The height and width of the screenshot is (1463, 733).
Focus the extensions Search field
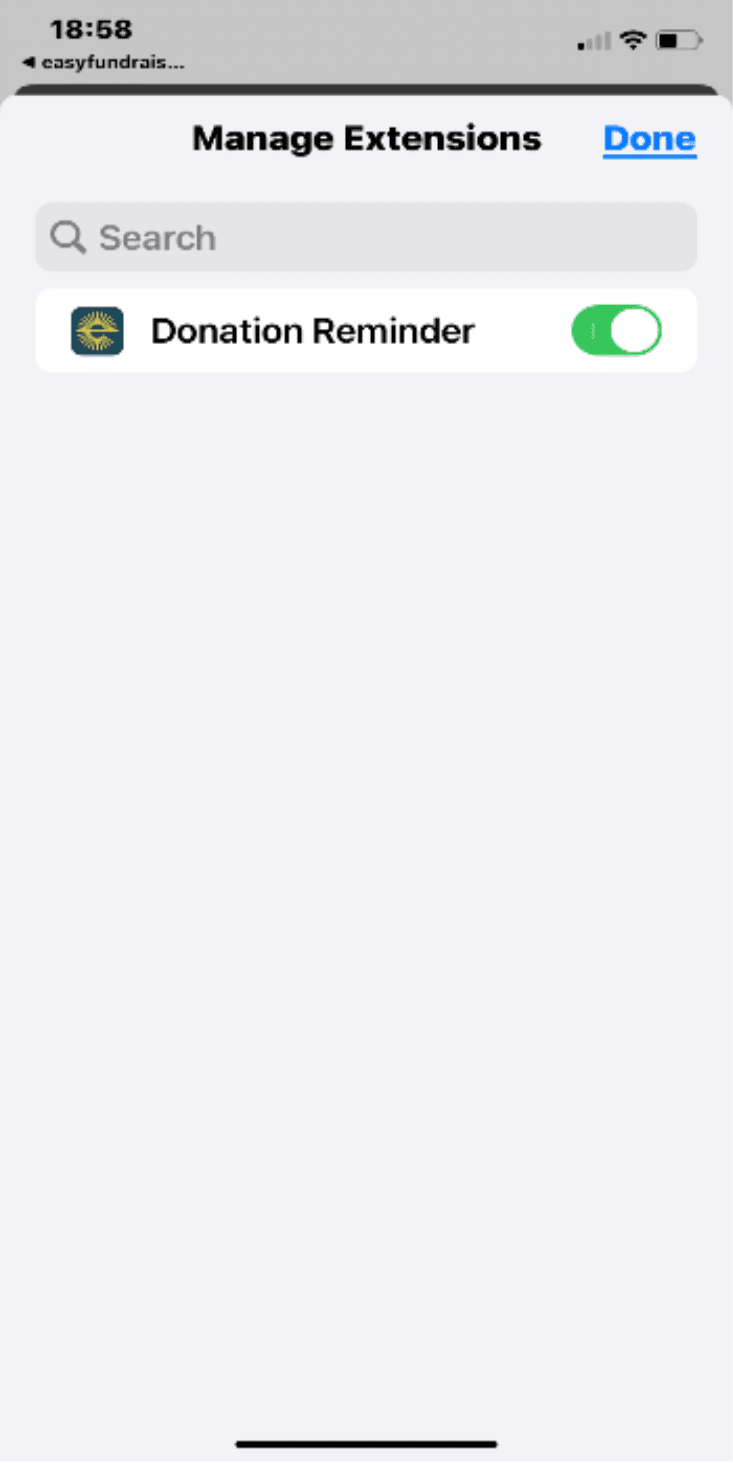[366, 237]
